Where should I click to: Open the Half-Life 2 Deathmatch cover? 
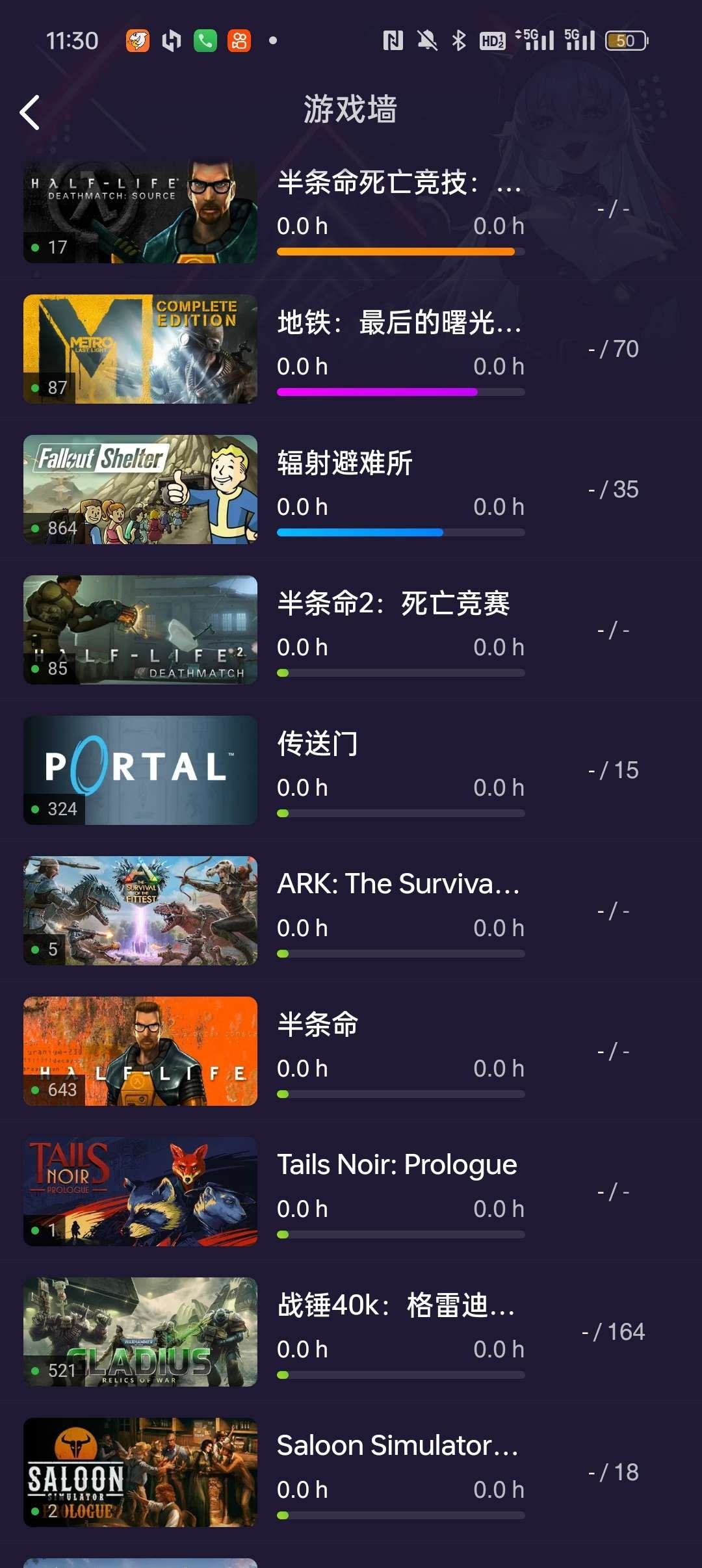point(139,629)
